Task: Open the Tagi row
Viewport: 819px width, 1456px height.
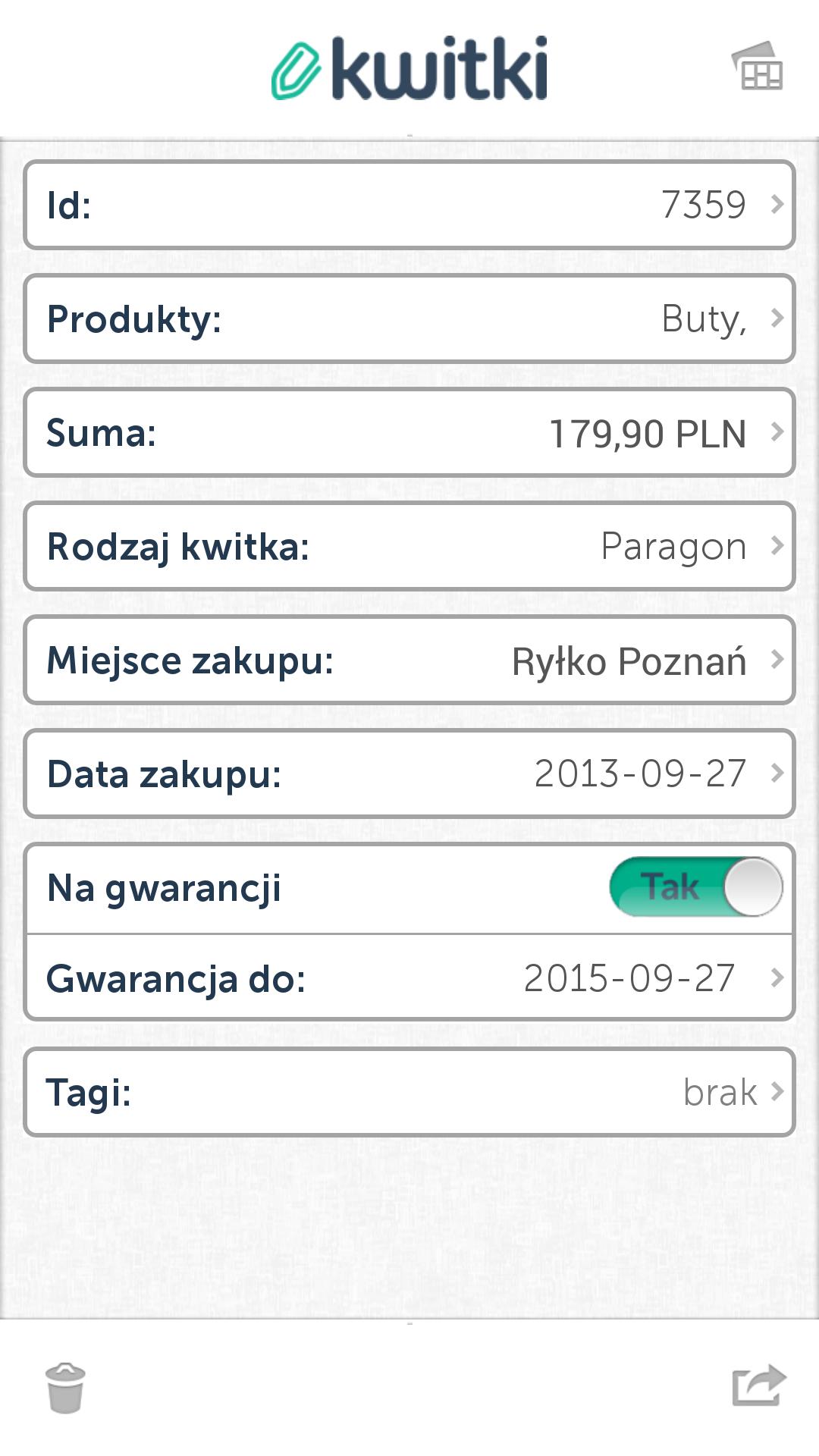Action: [409, 1092]
